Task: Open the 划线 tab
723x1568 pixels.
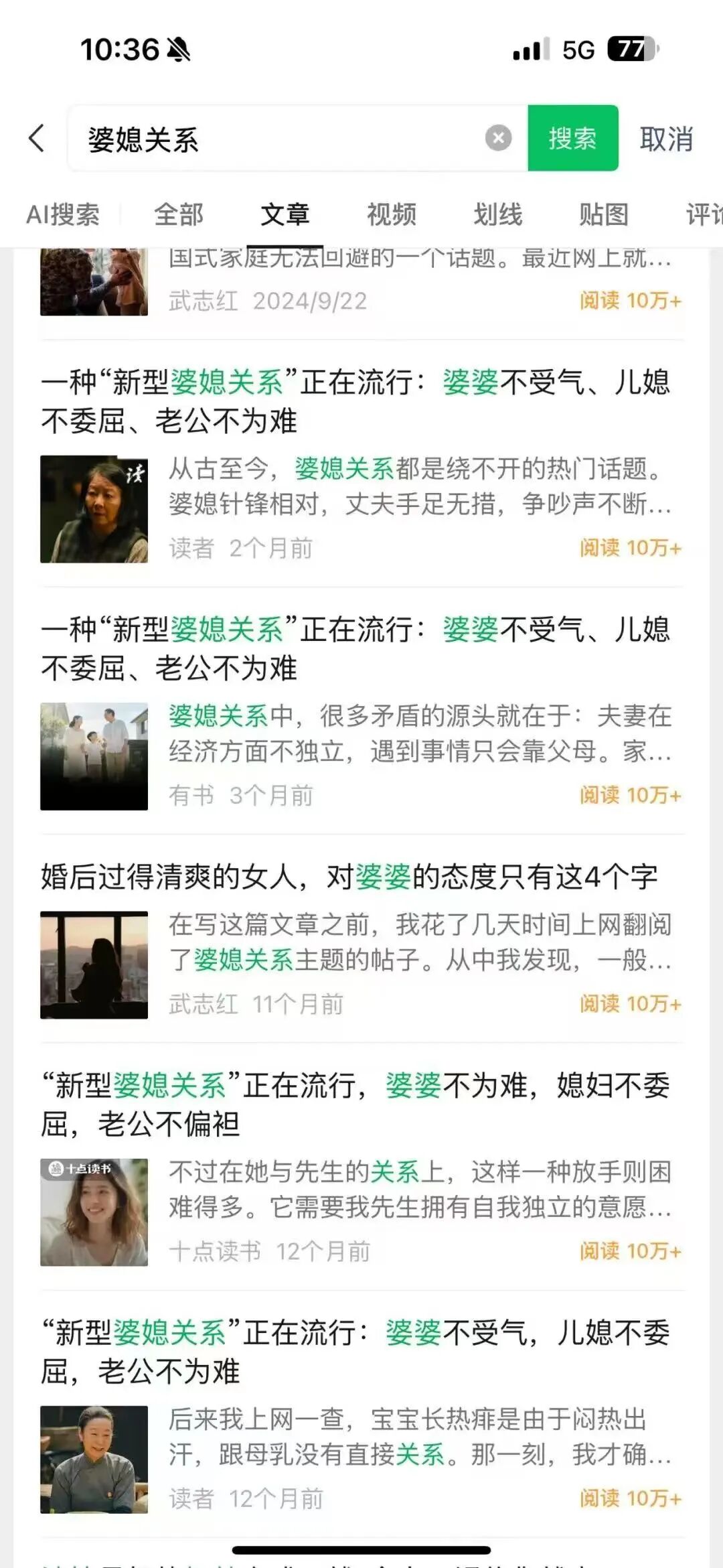Action: [495, 214]
